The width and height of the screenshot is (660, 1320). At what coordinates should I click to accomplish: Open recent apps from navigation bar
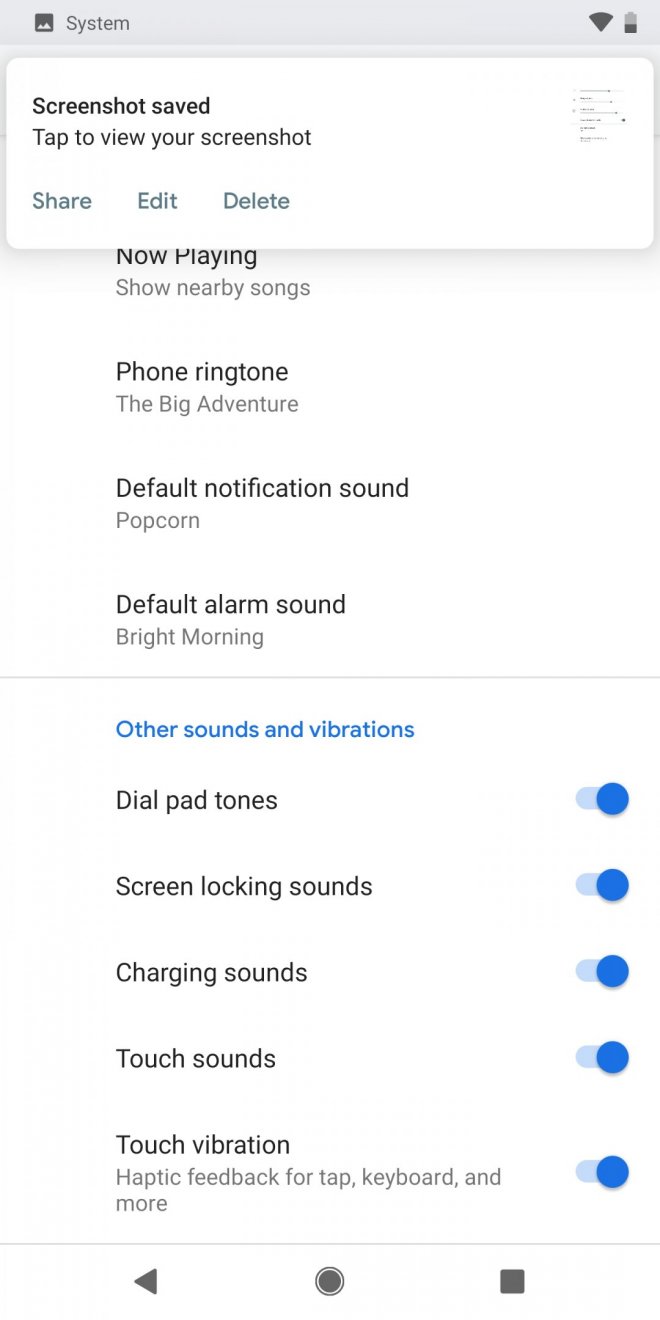[512, 1281]
